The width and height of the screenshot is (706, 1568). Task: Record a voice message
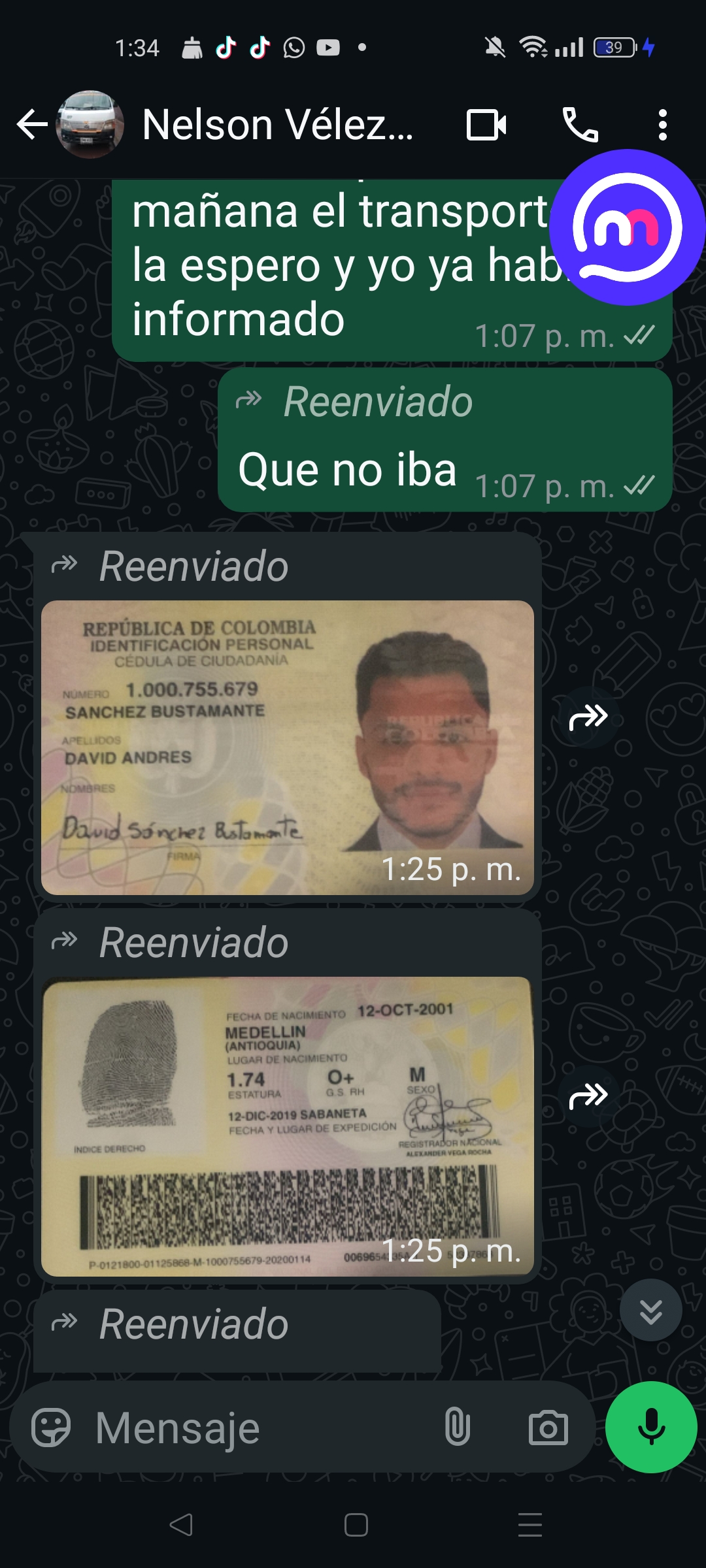tap(651, 1428)
